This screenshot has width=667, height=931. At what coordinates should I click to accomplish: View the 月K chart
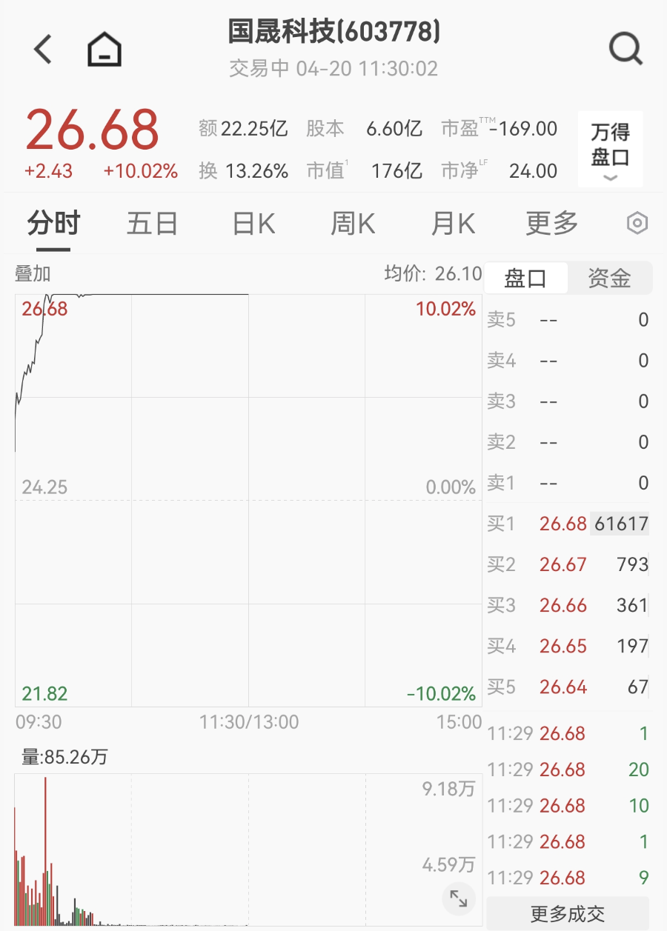(x=452, y=223)
